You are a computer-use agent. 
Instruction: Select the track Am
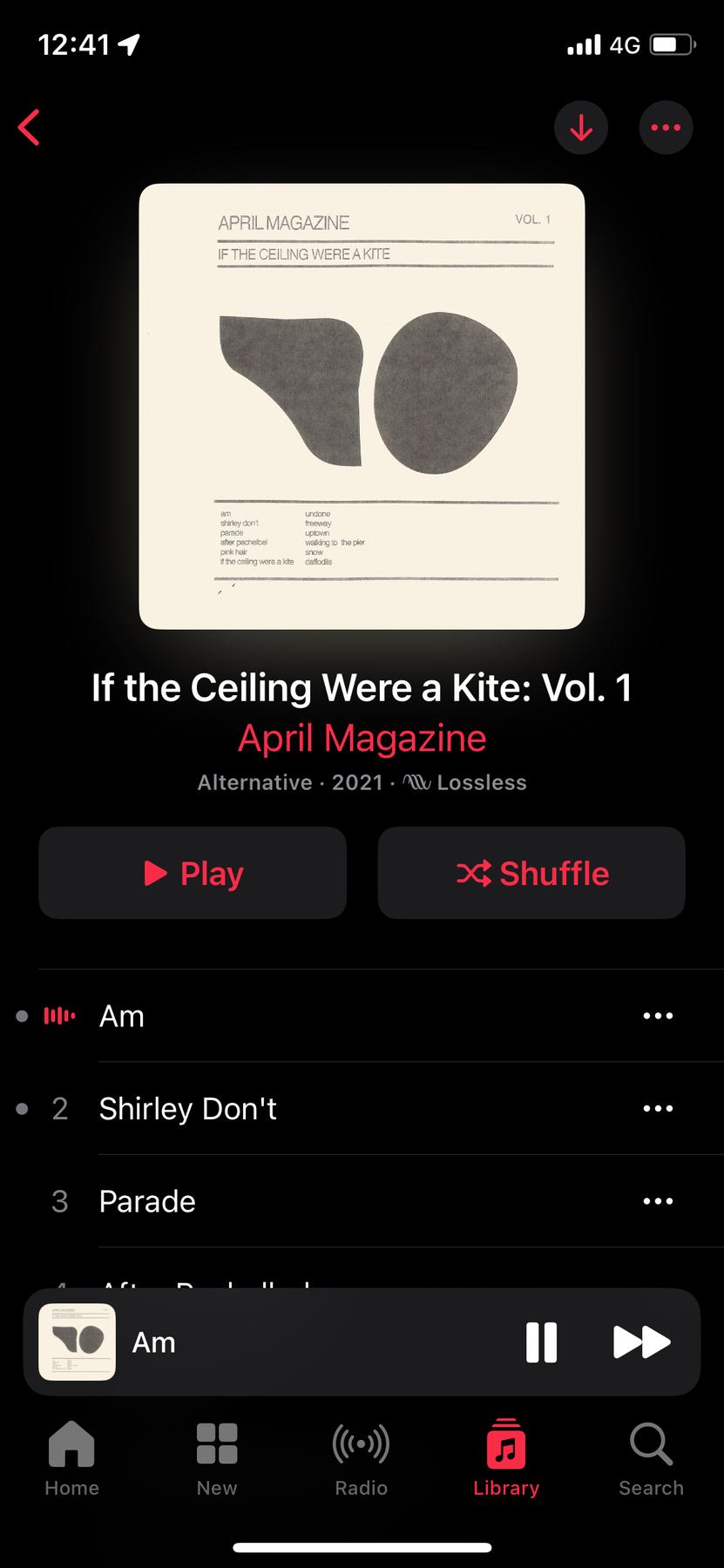122,1016
